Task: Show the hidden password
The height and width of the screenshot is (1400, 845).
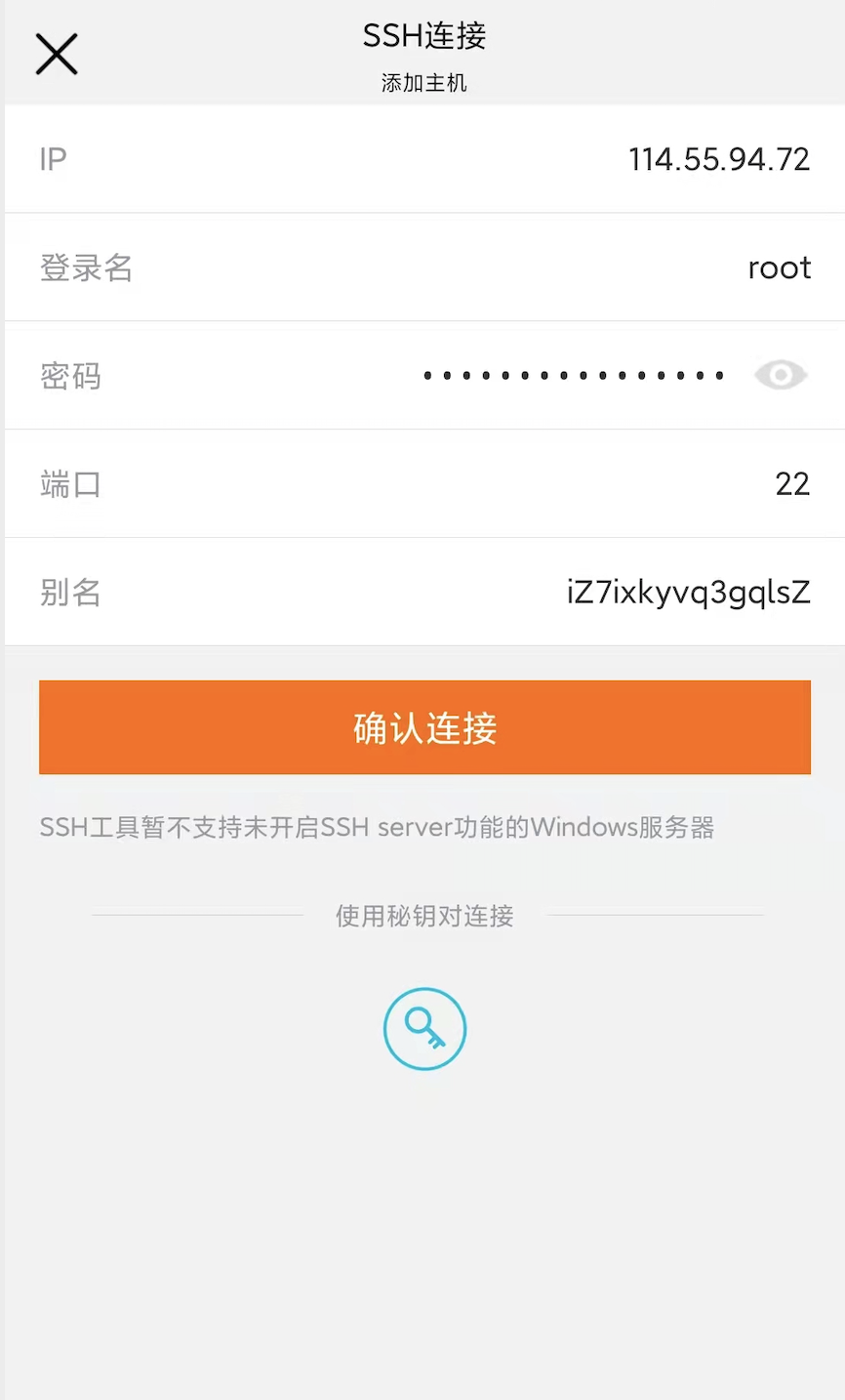Action: pos(781,375)
